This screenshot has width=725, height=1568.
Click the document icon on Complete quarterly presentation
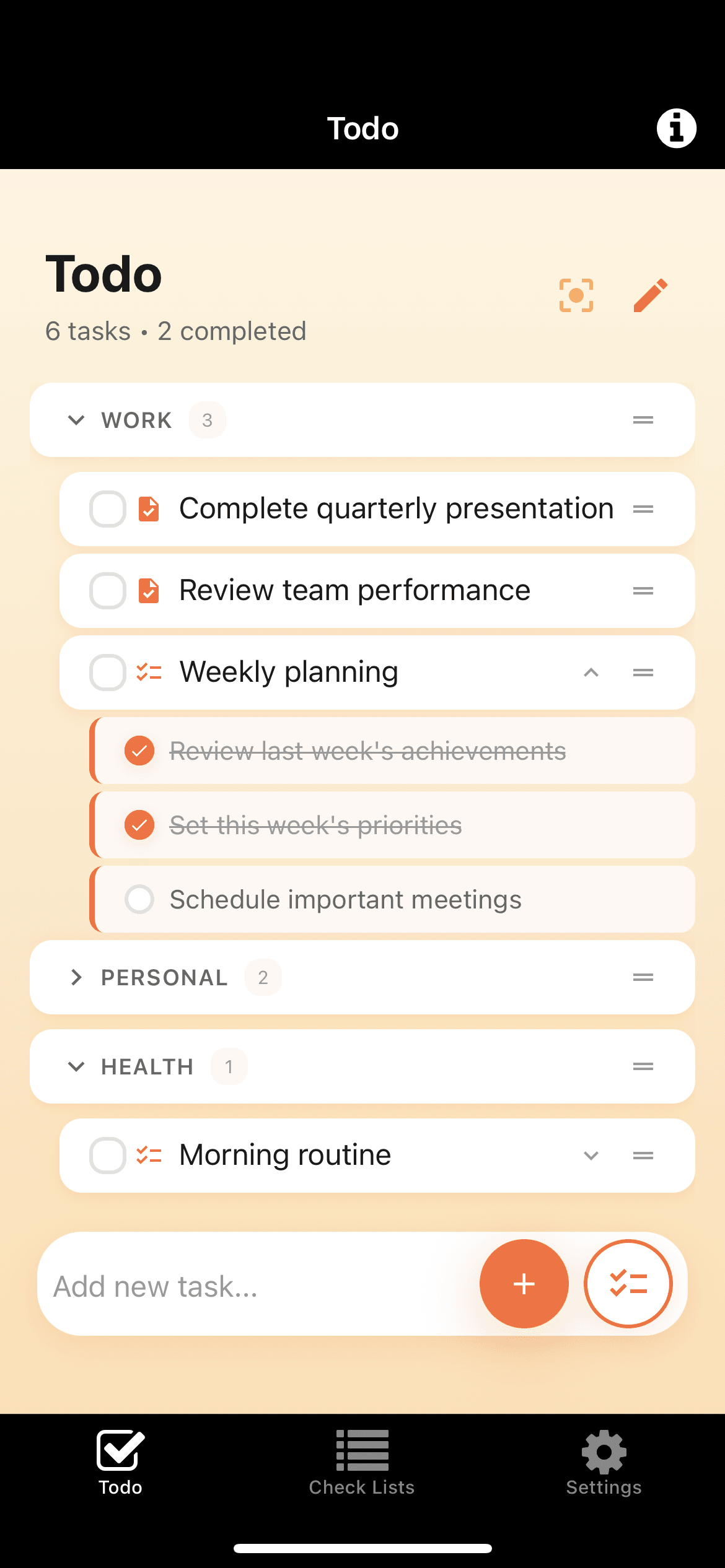[149, 508]
